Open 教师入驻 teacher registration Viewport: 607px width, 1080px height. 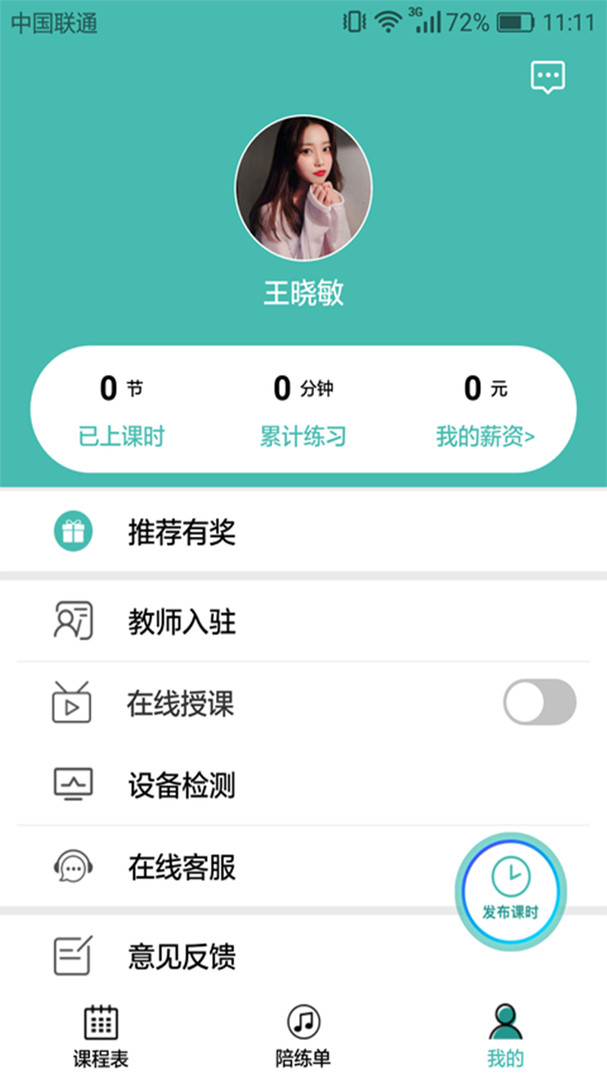coord(181,622)
